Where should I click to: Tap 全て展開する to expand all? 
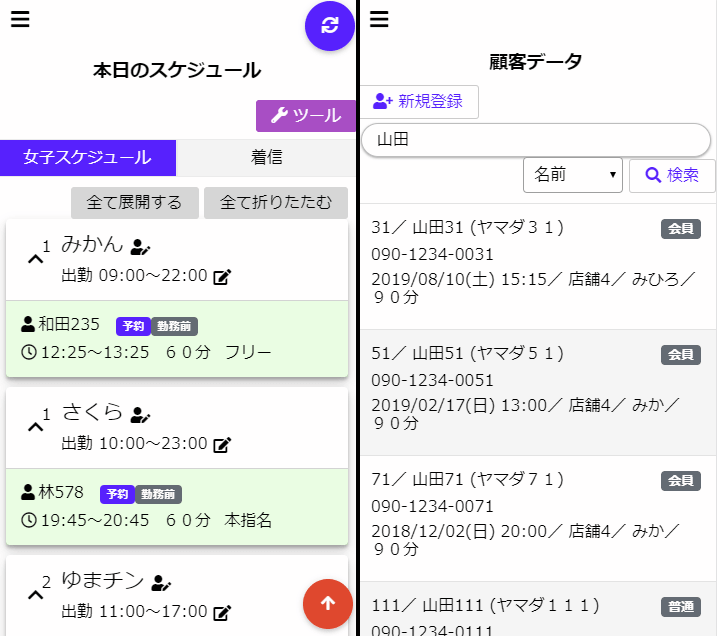point(135,203)
